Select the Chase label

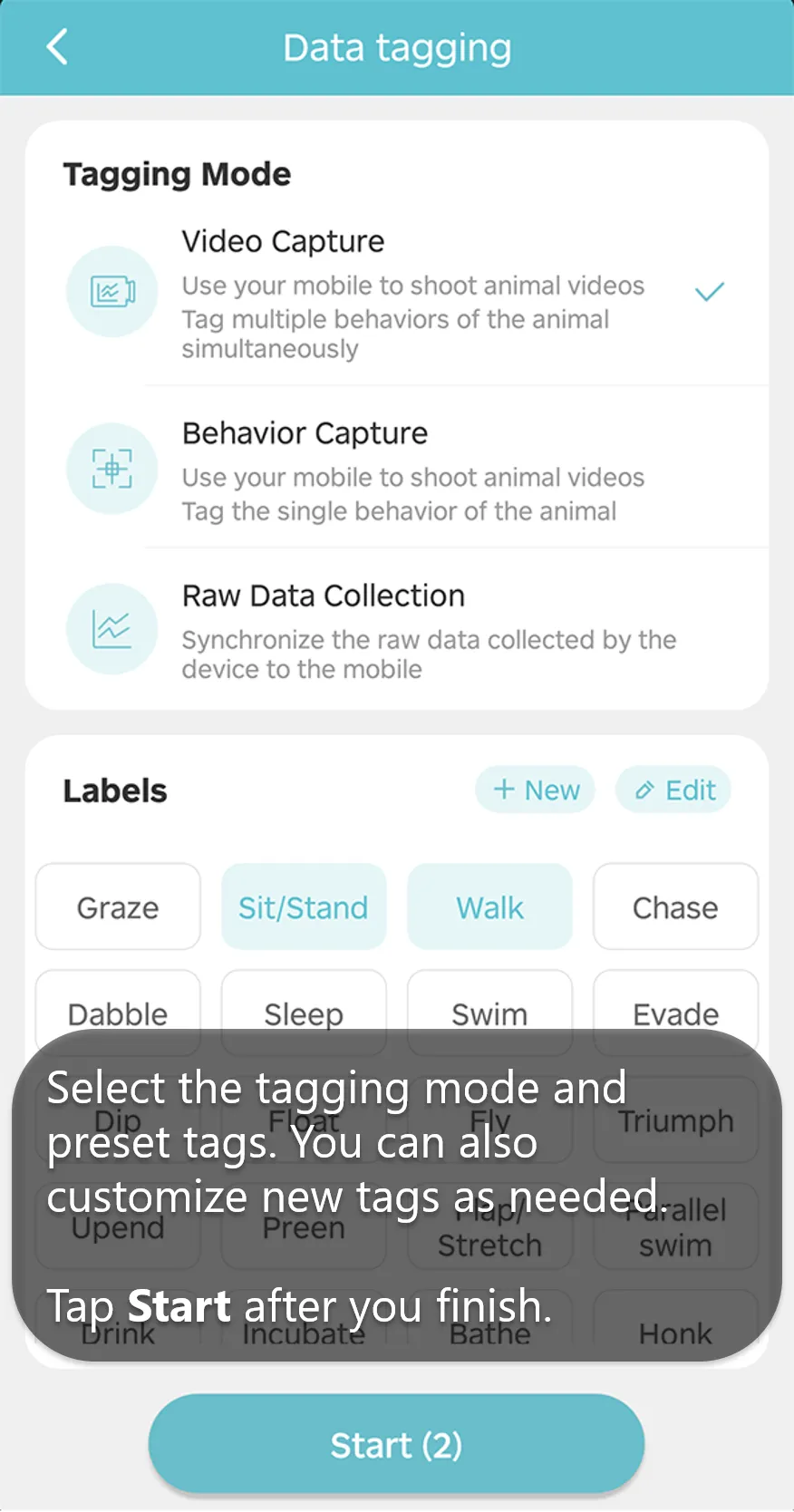coord(675,907)
